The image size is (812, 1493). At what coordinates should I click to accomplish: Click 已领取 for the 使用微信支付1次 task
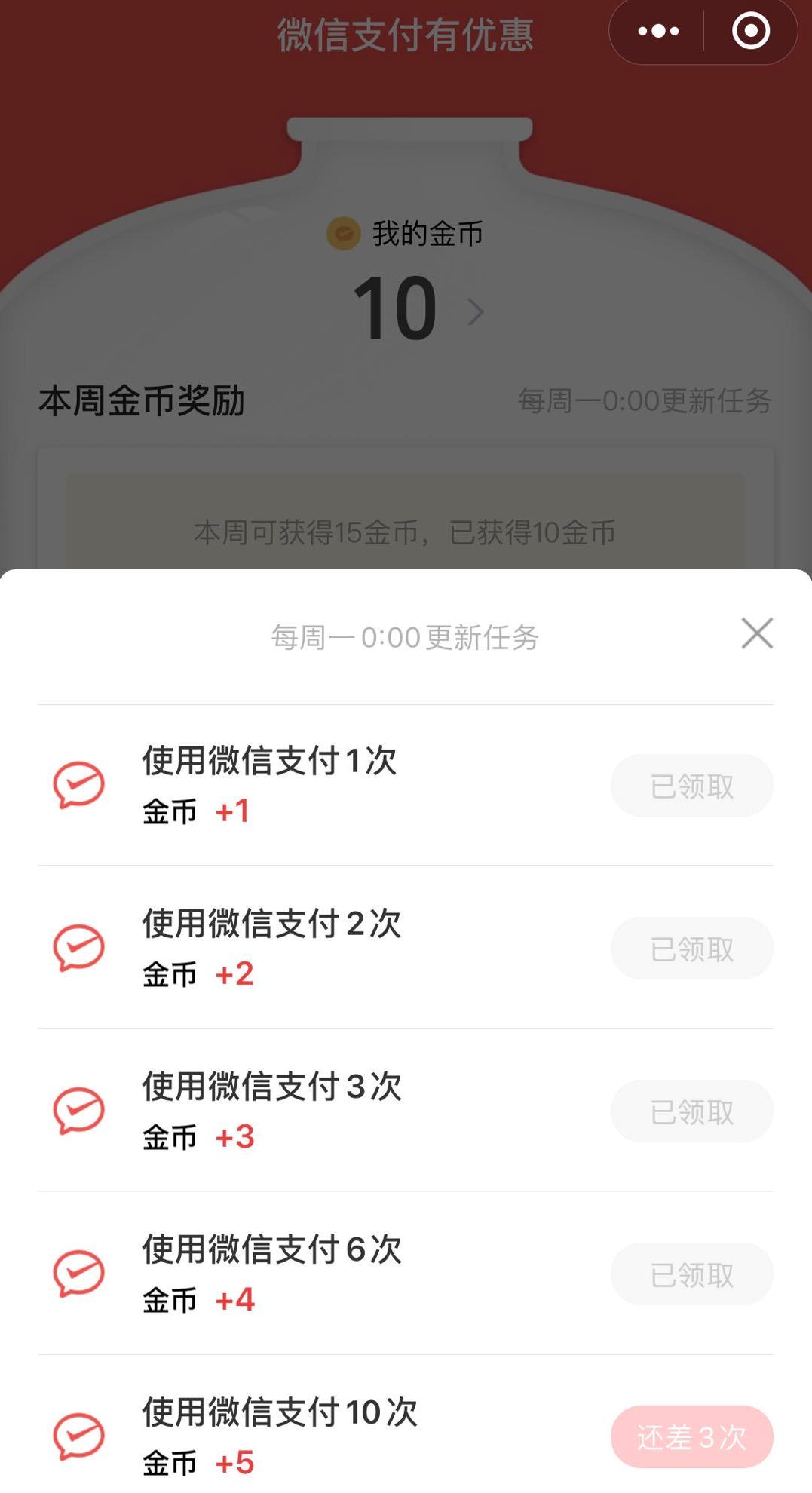coord(691,784)
